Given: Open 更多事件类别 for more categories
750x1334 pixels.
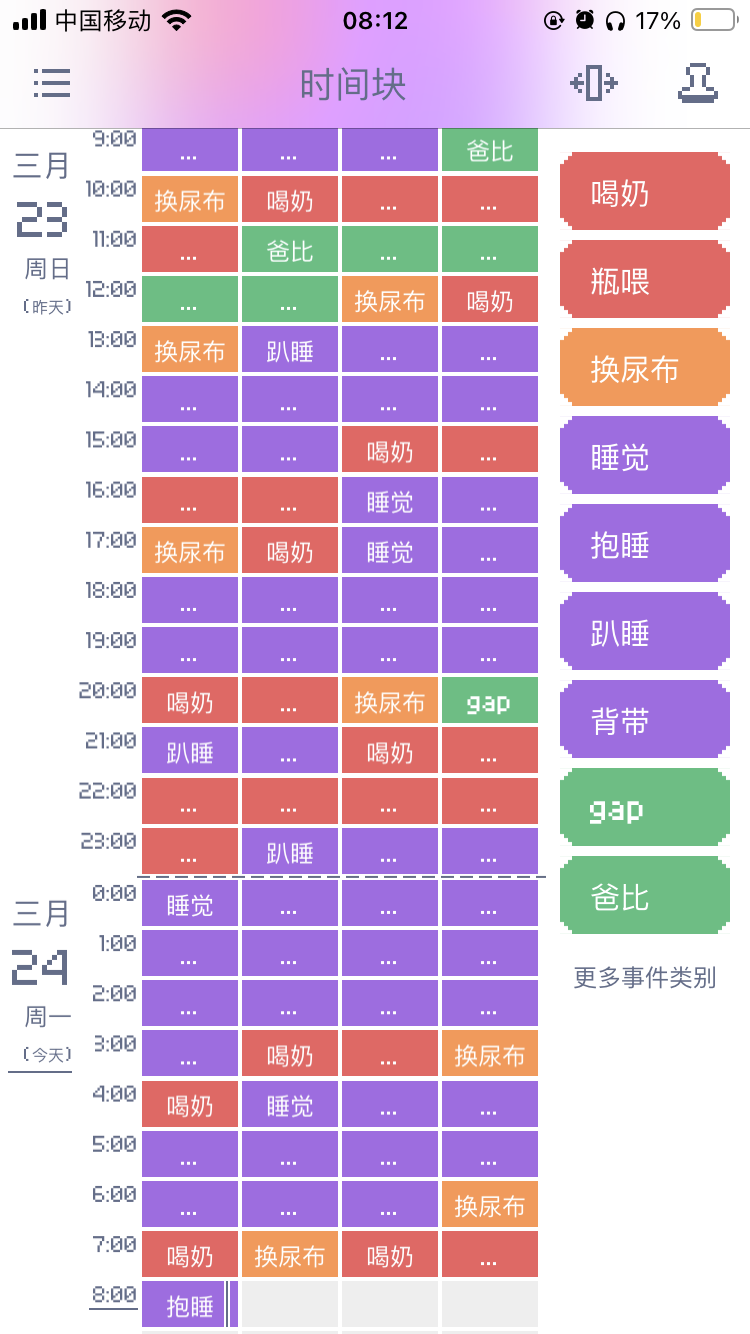Looking at the screenshot, I should [645, 977].
